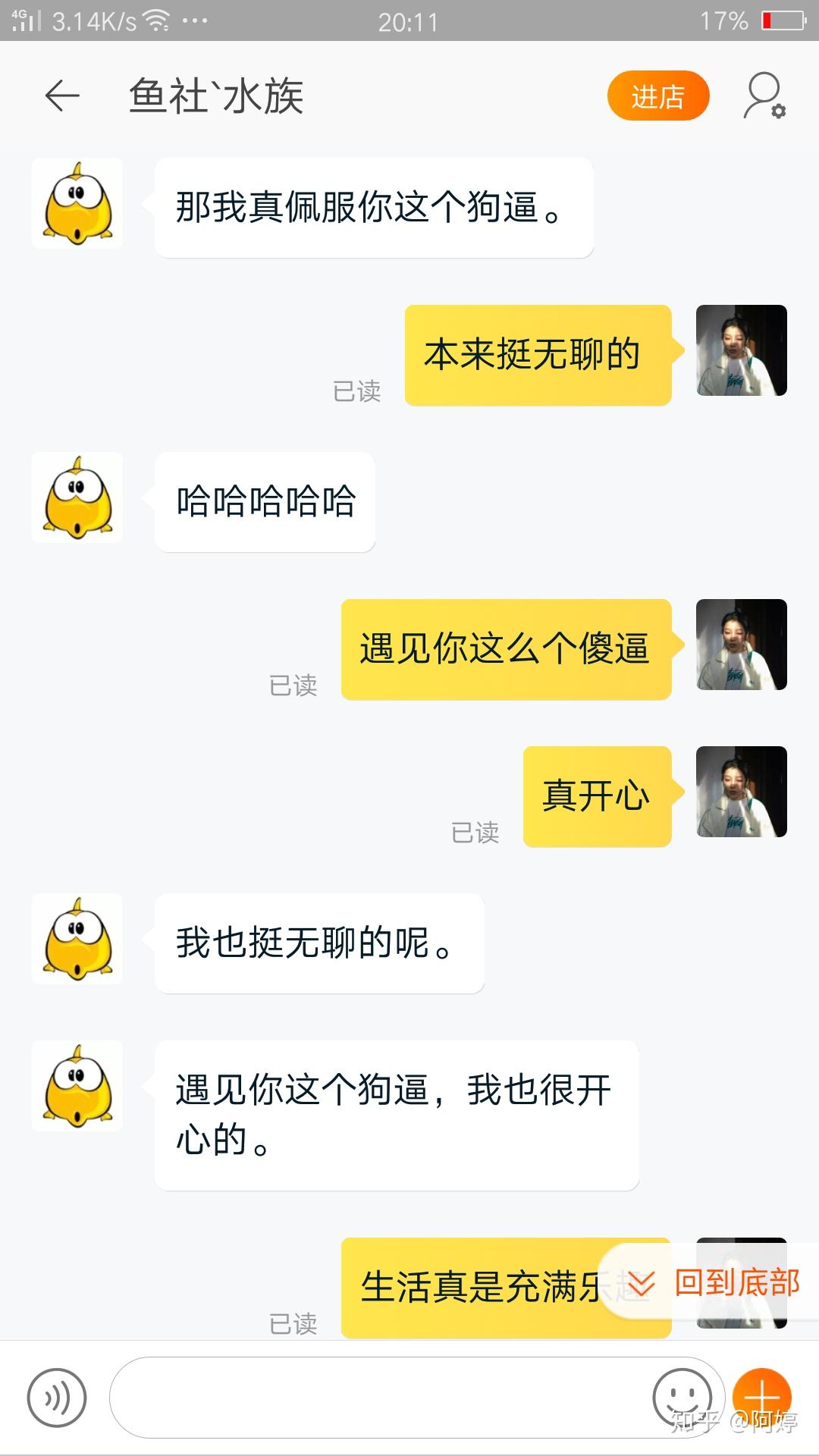Open the plus attachments menu
Screen dimensions: 819x1456
(761, 1396)
